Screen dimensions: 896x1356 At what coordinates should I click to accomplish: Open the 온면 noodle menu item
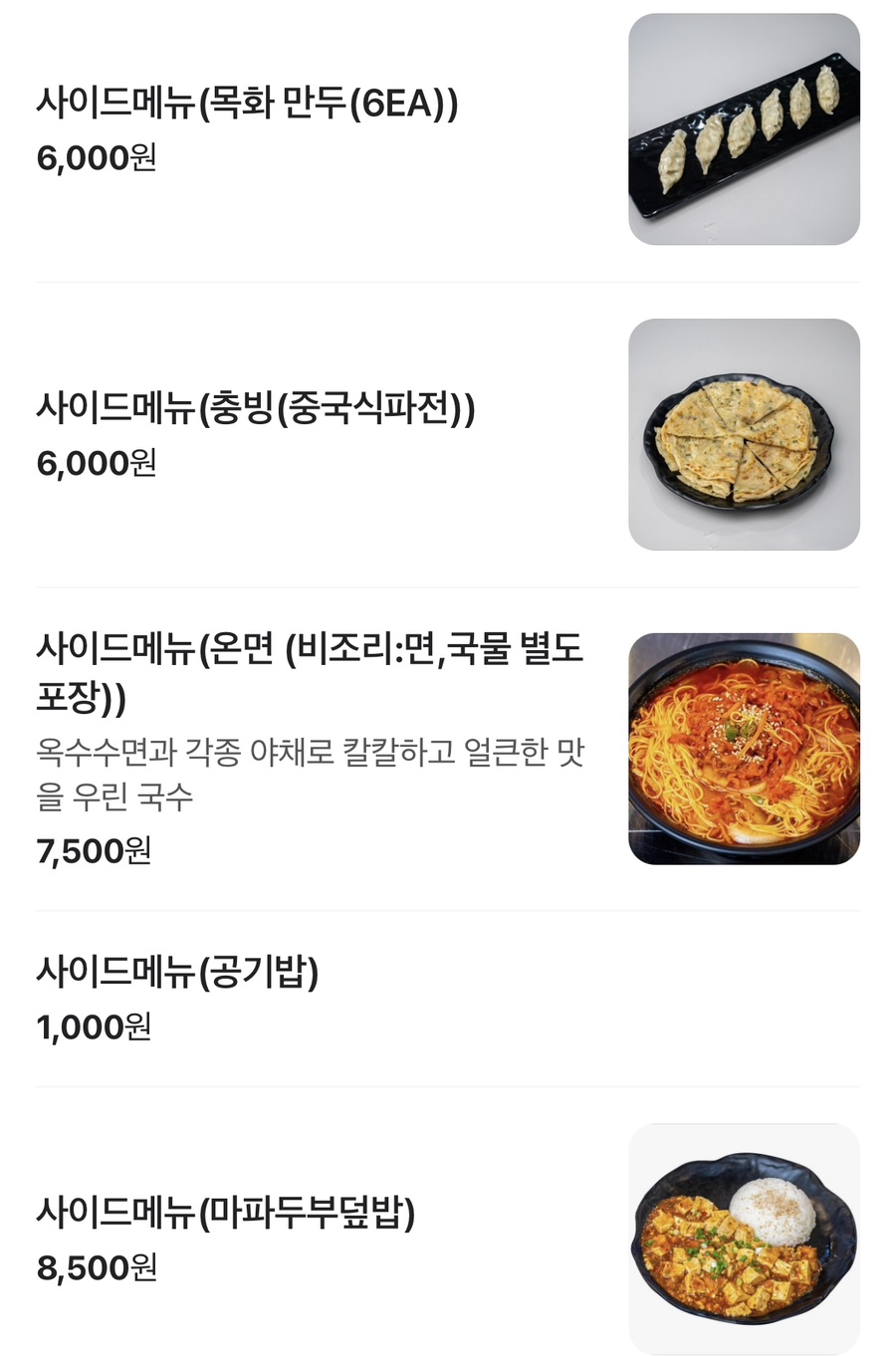tap(309, 671)
